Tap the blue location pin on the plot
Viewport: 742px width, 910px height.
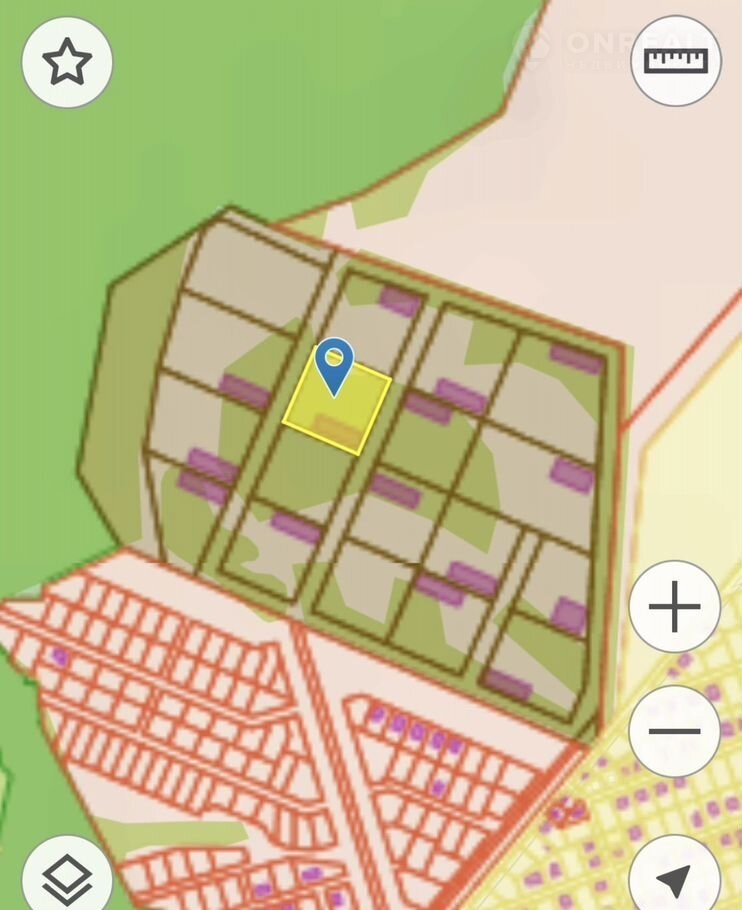[334, 365]
